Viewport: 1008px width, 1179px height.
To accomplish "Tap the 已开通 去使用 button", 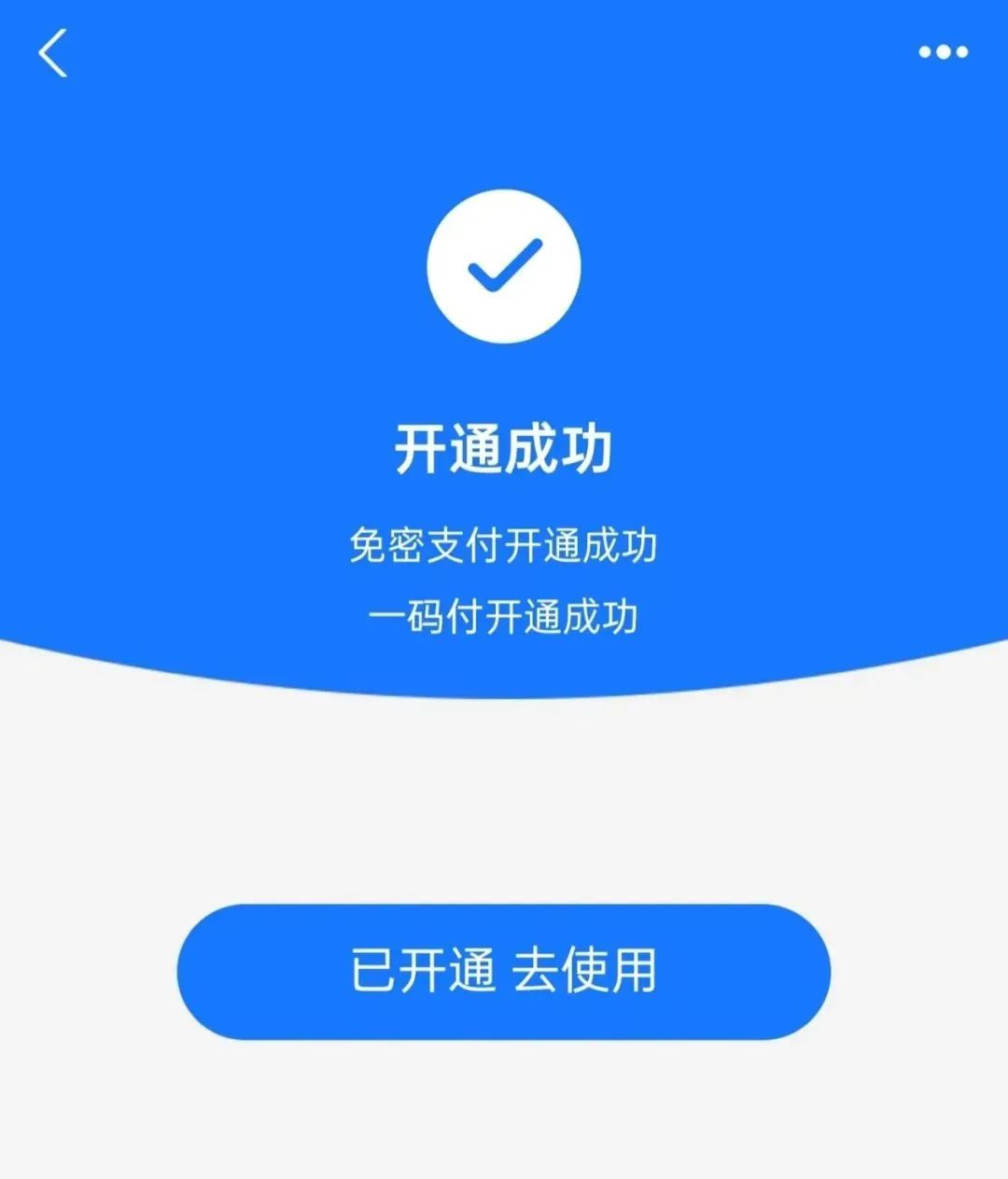I will (x=504, y=971).
